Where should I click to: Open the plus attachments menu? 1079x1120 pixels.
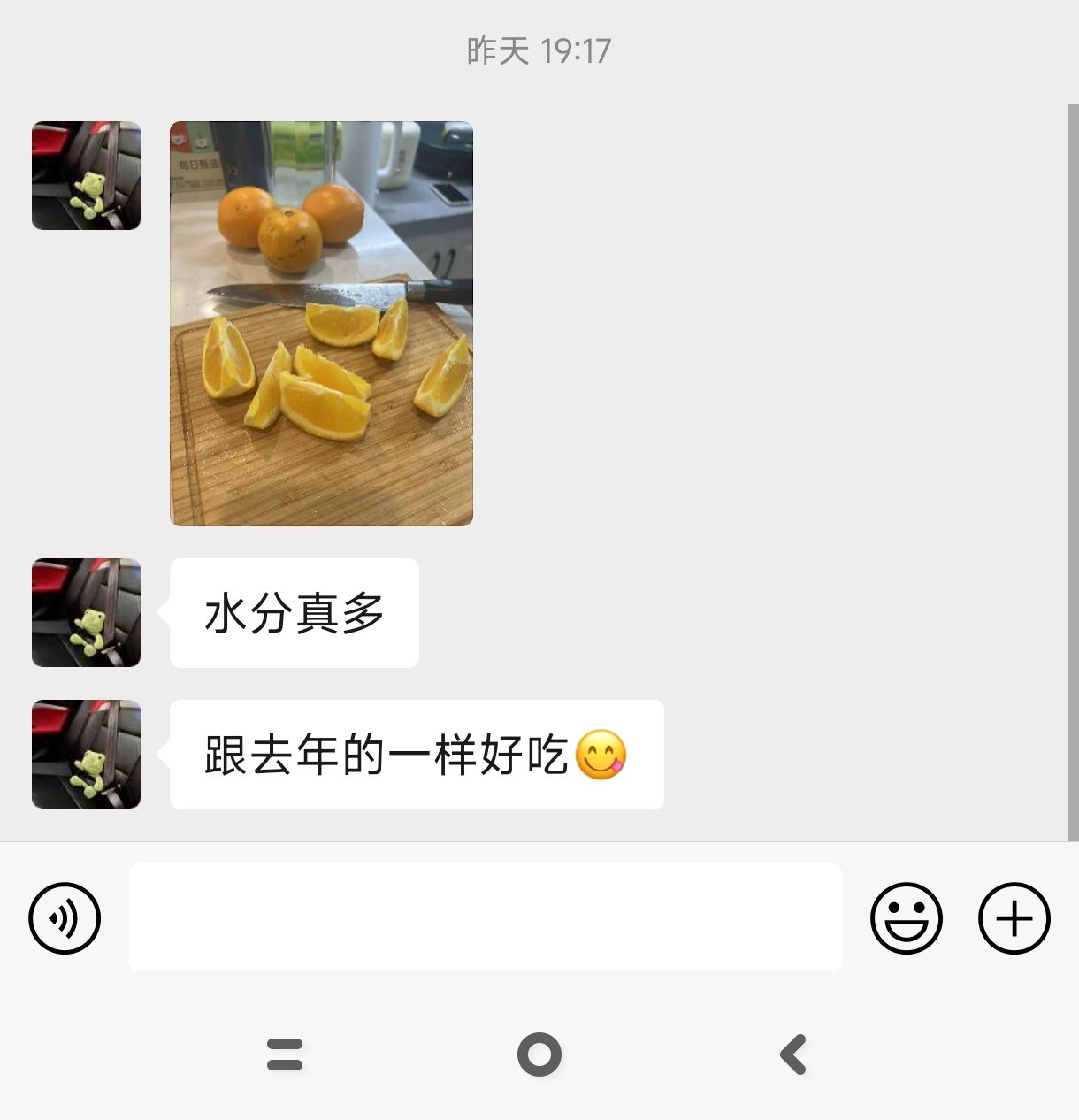point(1014,918)
